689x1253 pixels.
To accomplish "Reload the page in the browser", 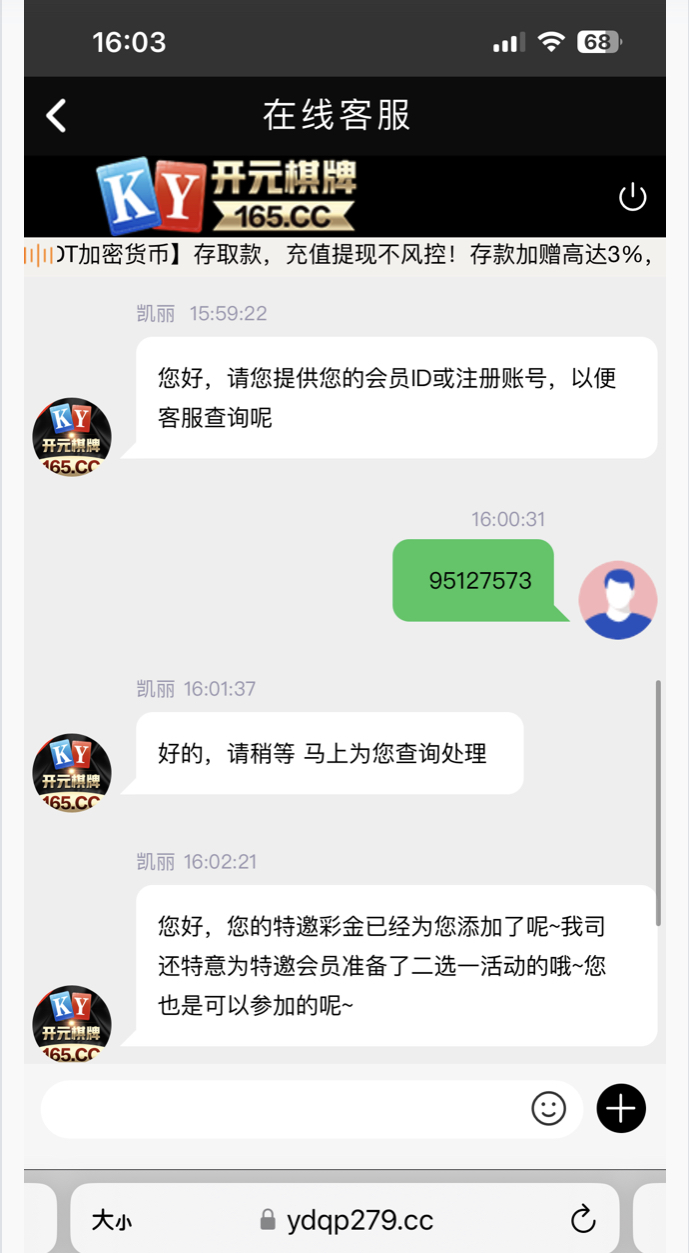I will (582, 1219).
